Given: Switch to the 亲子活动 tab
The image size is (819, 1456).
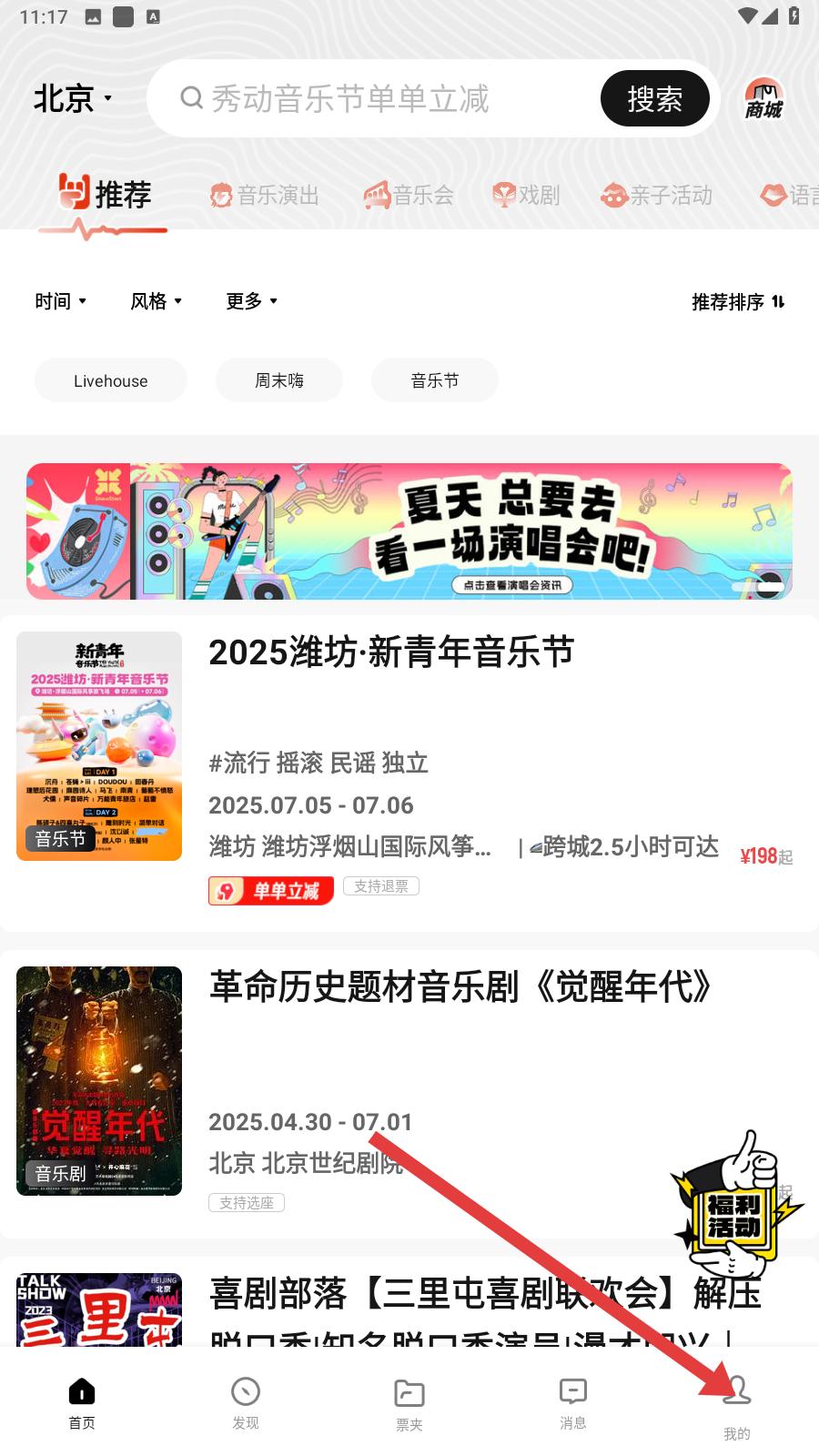Looking at the screenshot, I should coord(656,195).
